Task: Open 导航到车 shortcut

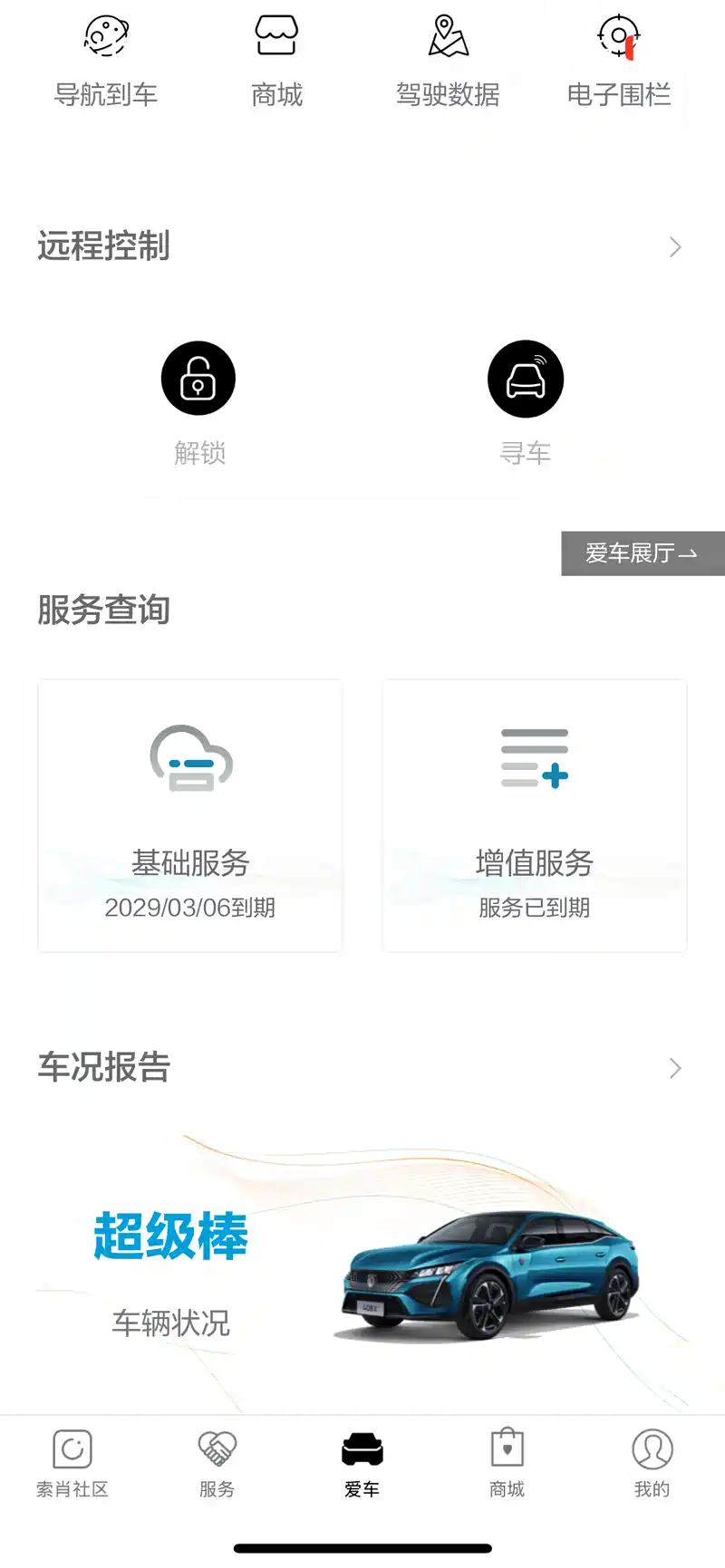Action: 106,62
